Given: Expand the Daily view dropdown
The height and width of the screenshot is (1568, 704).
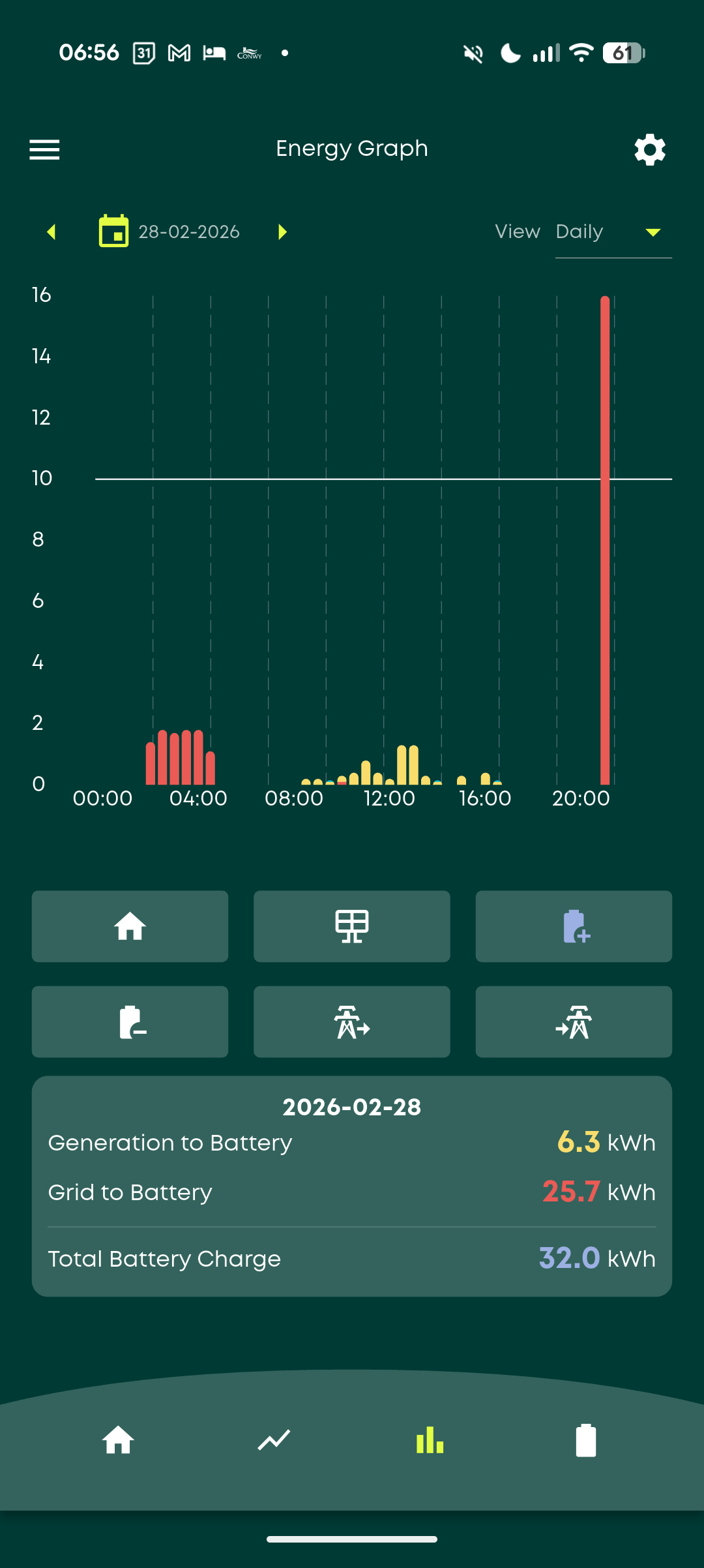Looking at the screenshot, I should (x=613, y=232).
